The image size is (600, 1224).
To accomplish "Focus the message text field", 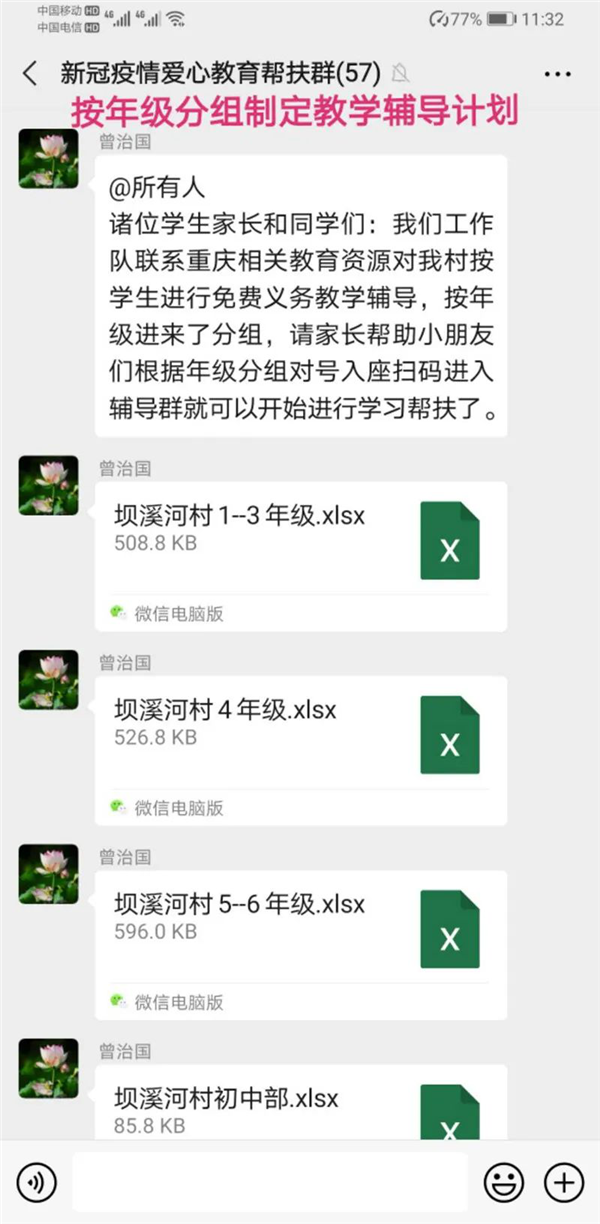I will [x=270, y=1183].
